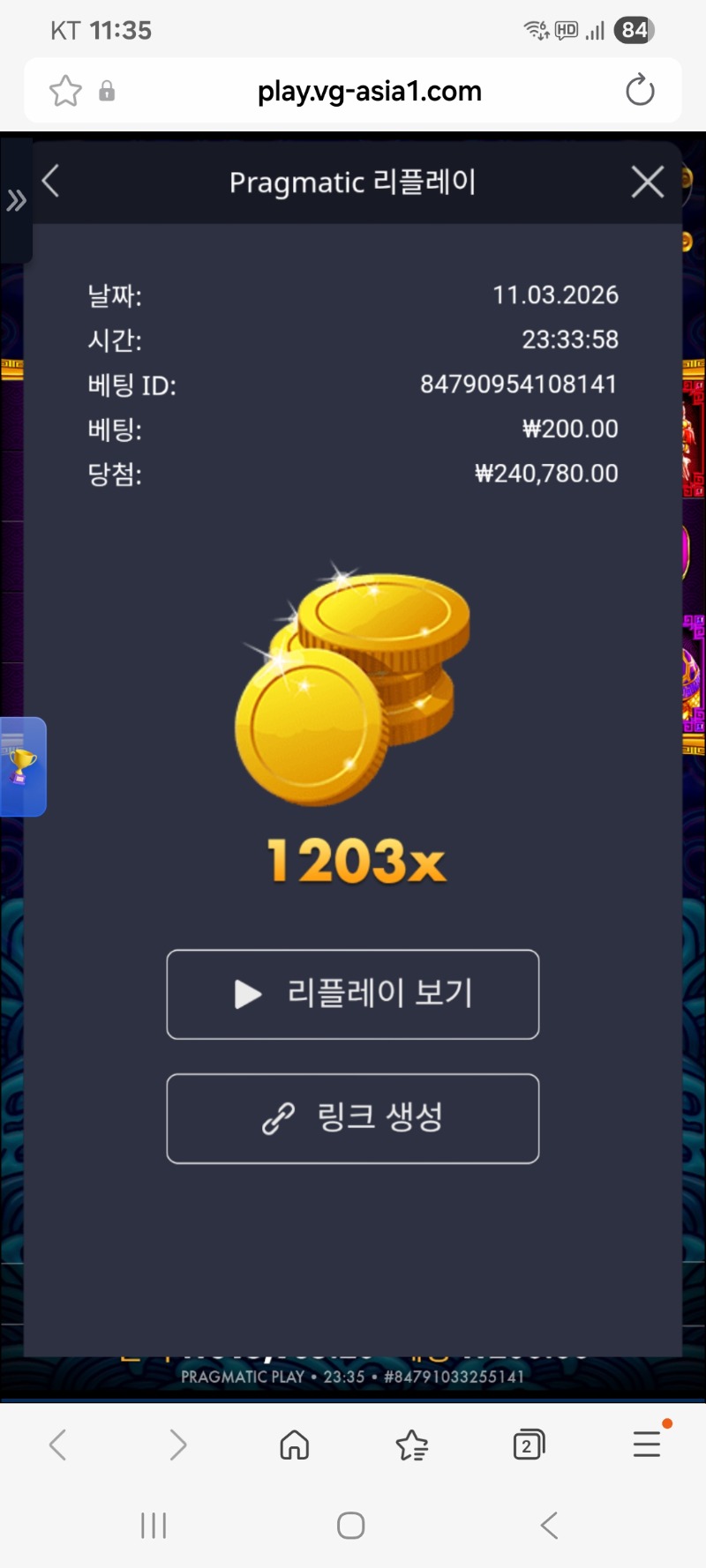
Task: Go to the browser home page
Action: pyautogui.click(x=294, y=1445)
